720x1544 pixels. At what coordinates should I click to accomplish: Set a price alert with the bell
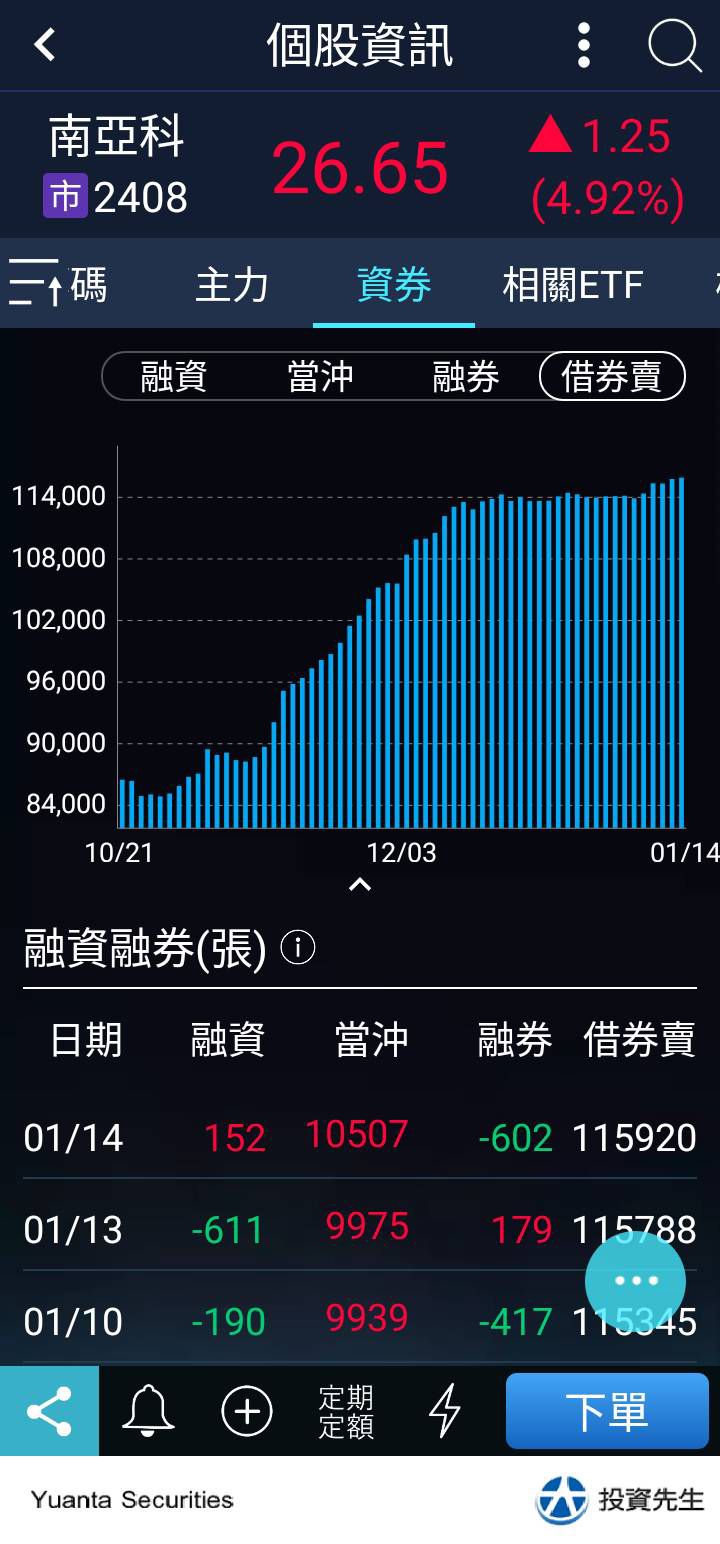[x=148, y=1411]
